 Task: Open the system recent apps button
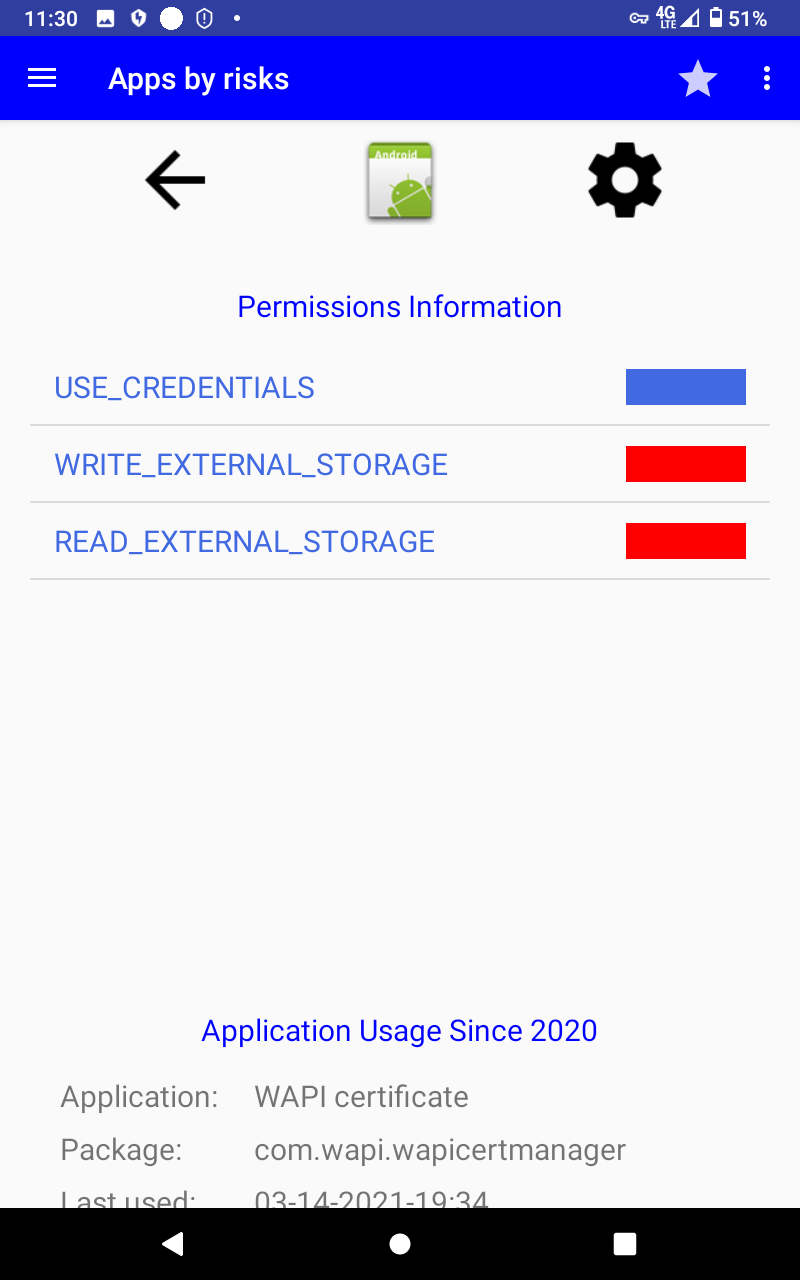click(625, 1243)
